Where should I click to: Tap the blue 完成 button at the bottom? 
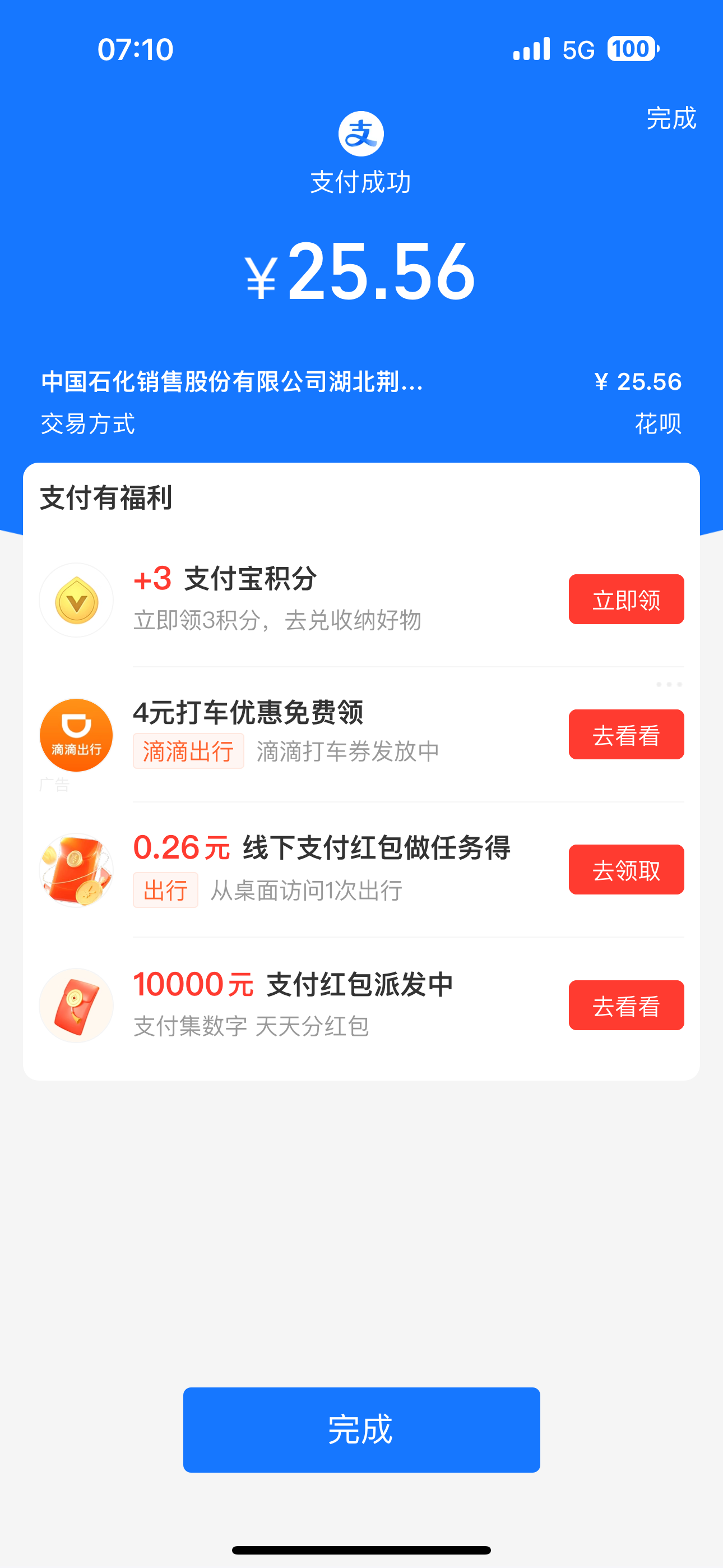pyautogui.click(x=361, y=1429)
